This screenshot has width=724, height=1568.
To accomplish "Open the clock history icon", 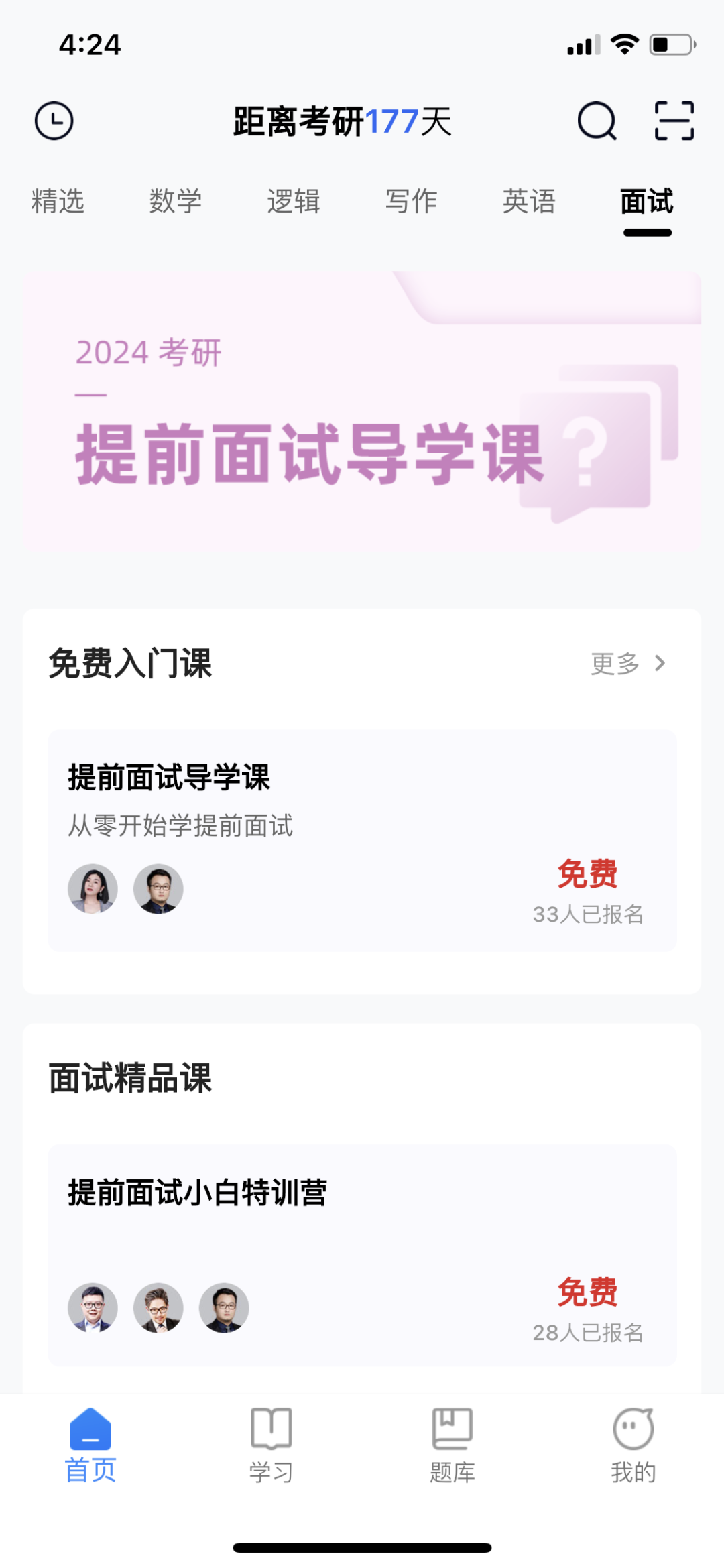I will click(x=54, y=121).
